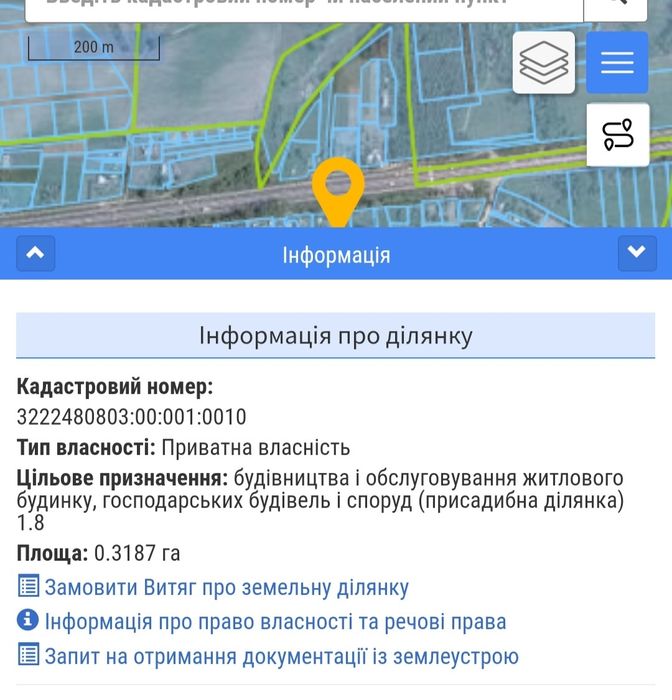Open the route measurement tool
The width and height of the screenshot is (672, 700).
617,135
